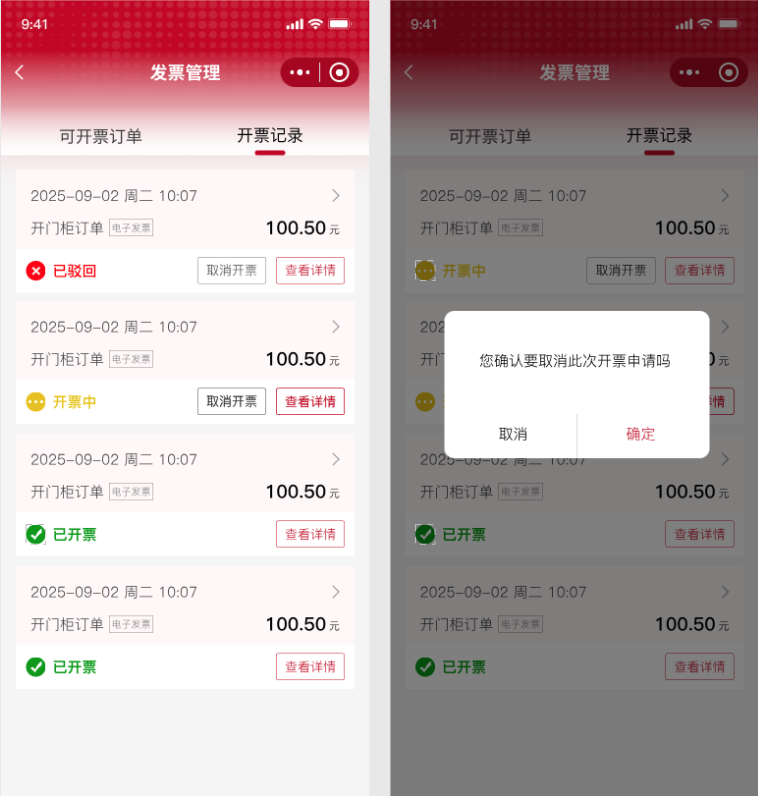This screenshot has height=796, width=758.
Task: Confirm cancellation with 确定 in the dialog
Action: (641, 434)
